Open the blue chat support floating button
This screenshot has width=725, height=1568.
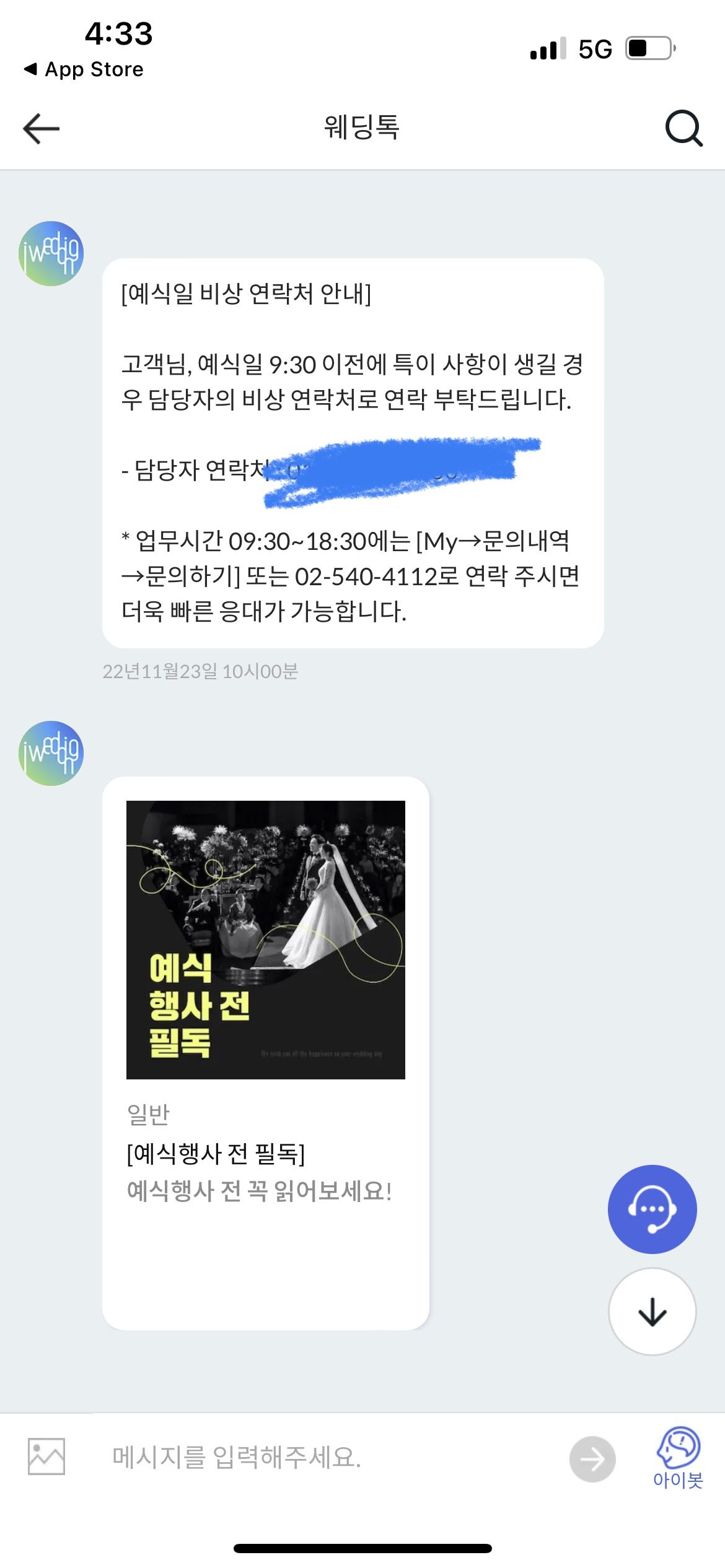[652, 1209]
